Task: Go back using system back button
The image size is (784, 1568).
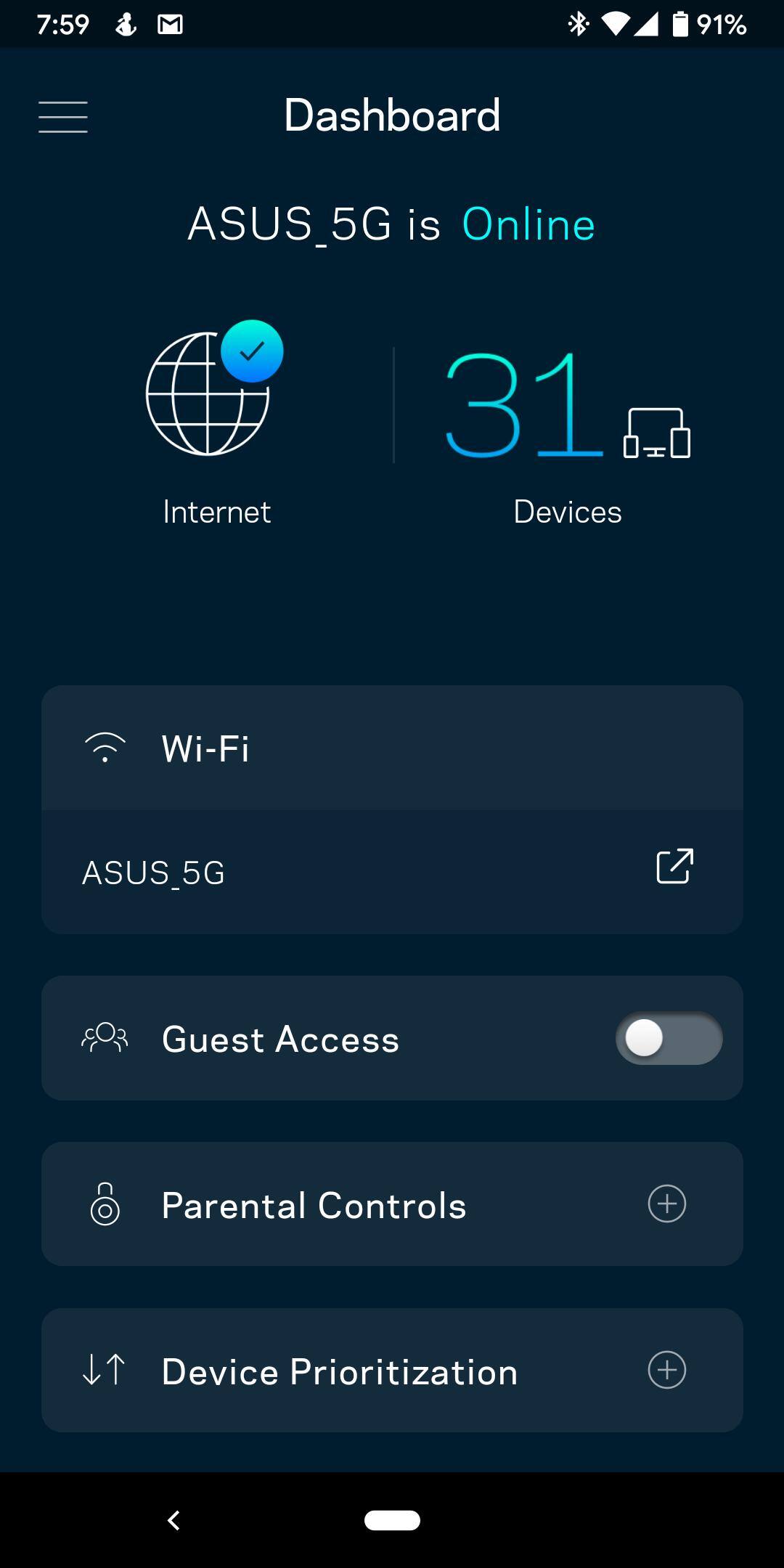Action: (x=173, y=1520)
